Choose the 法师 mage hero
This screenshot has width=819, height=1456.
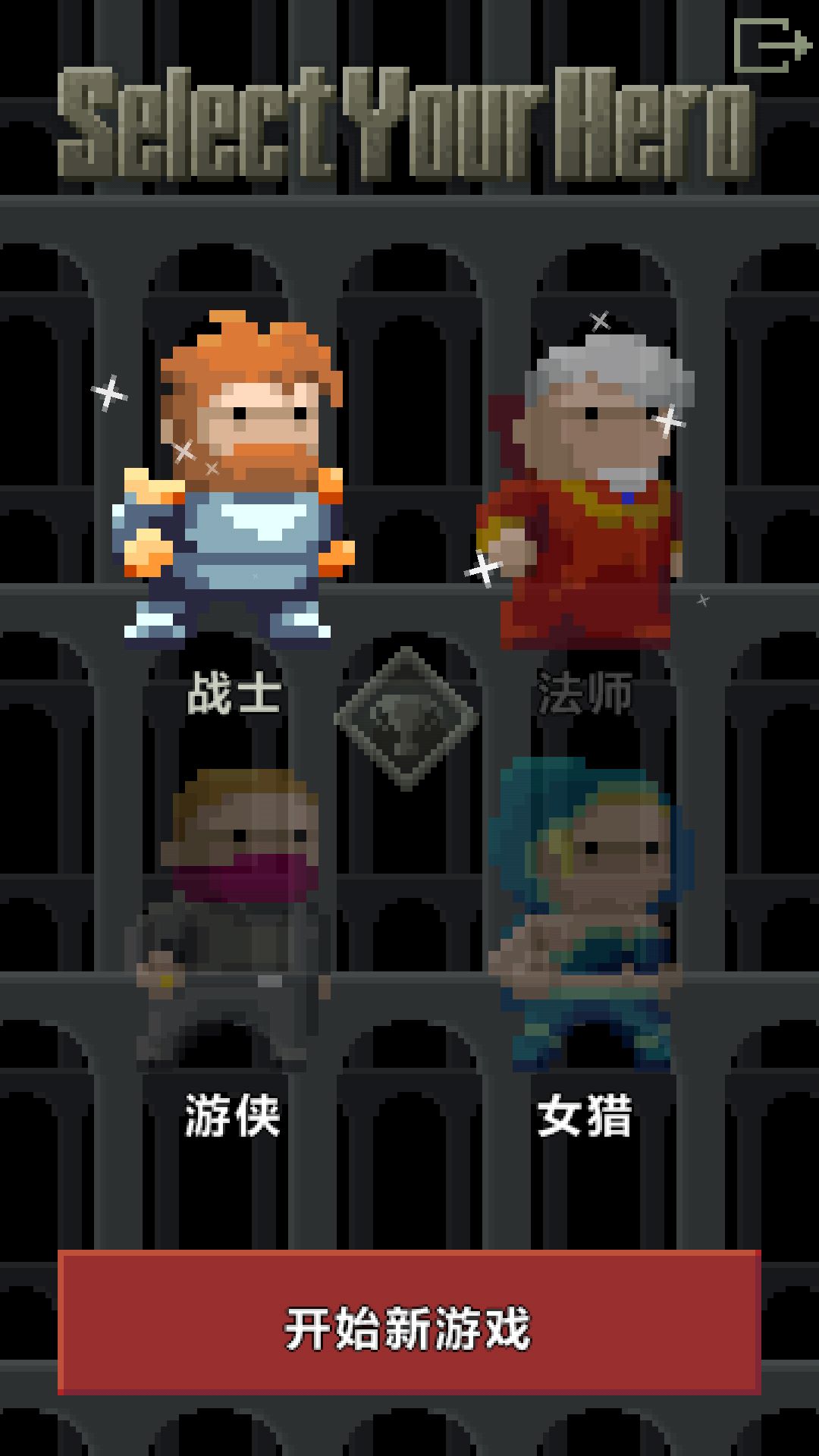[x=585, y=493]
